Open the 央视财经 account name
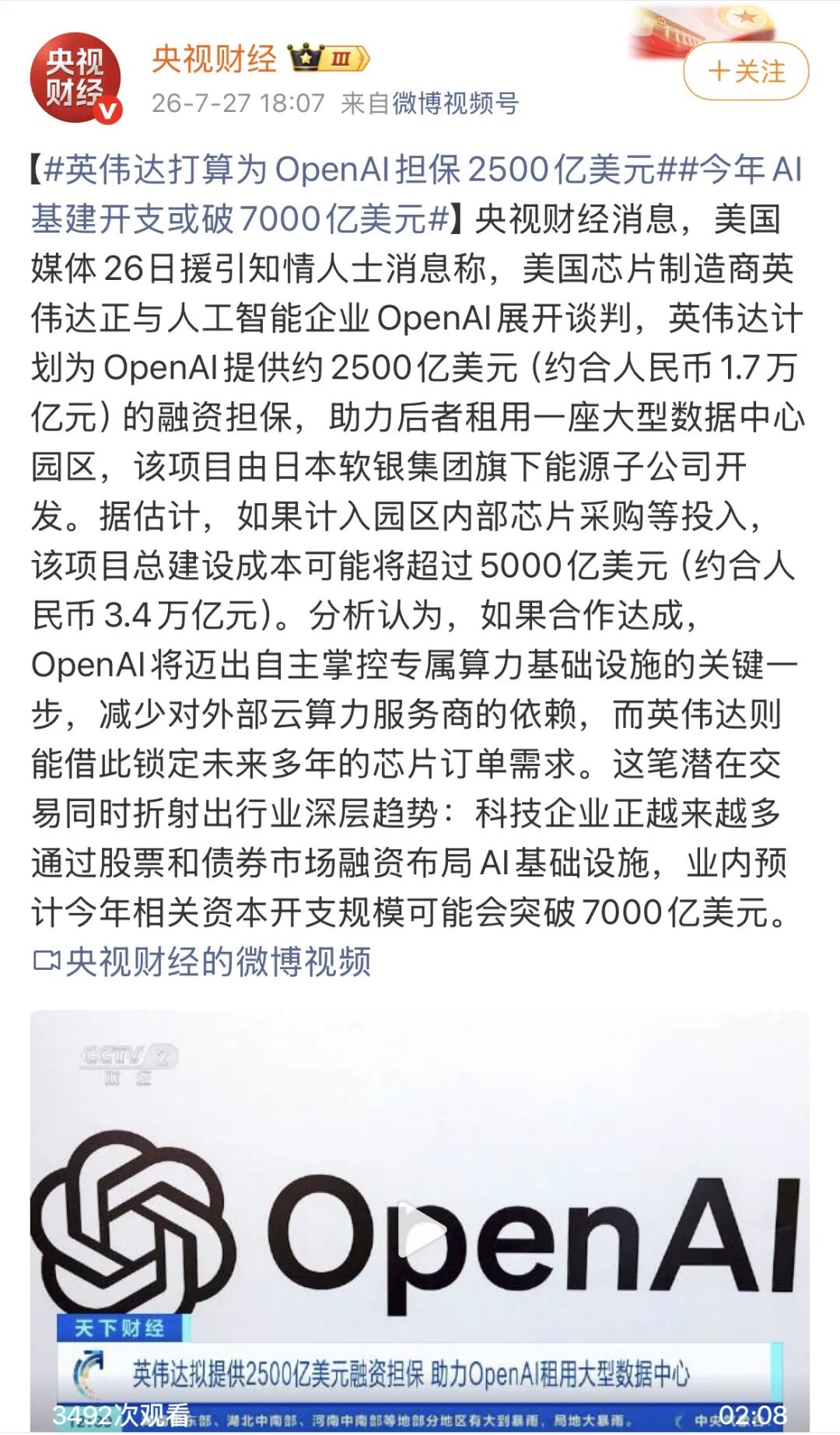Viewport: 840px width, 1435px height. tap(214, 58)
